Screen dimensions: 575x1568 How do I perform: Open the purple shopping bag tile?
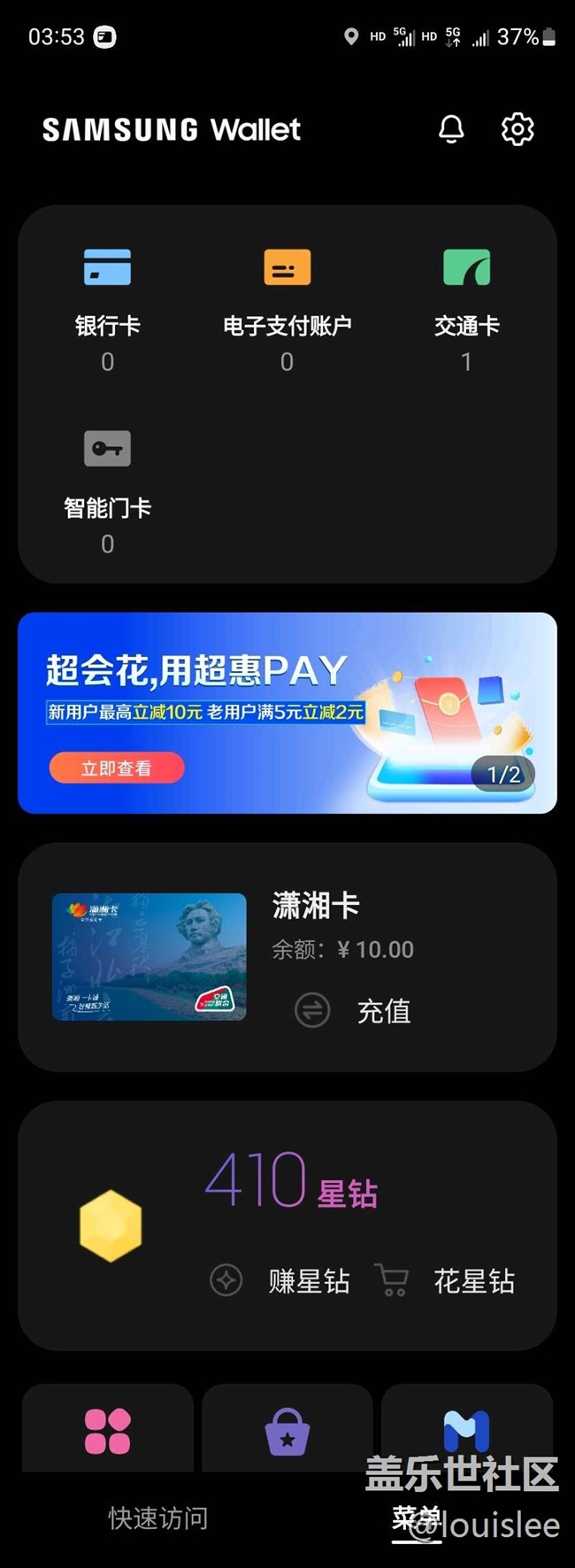pos(287,1432)
